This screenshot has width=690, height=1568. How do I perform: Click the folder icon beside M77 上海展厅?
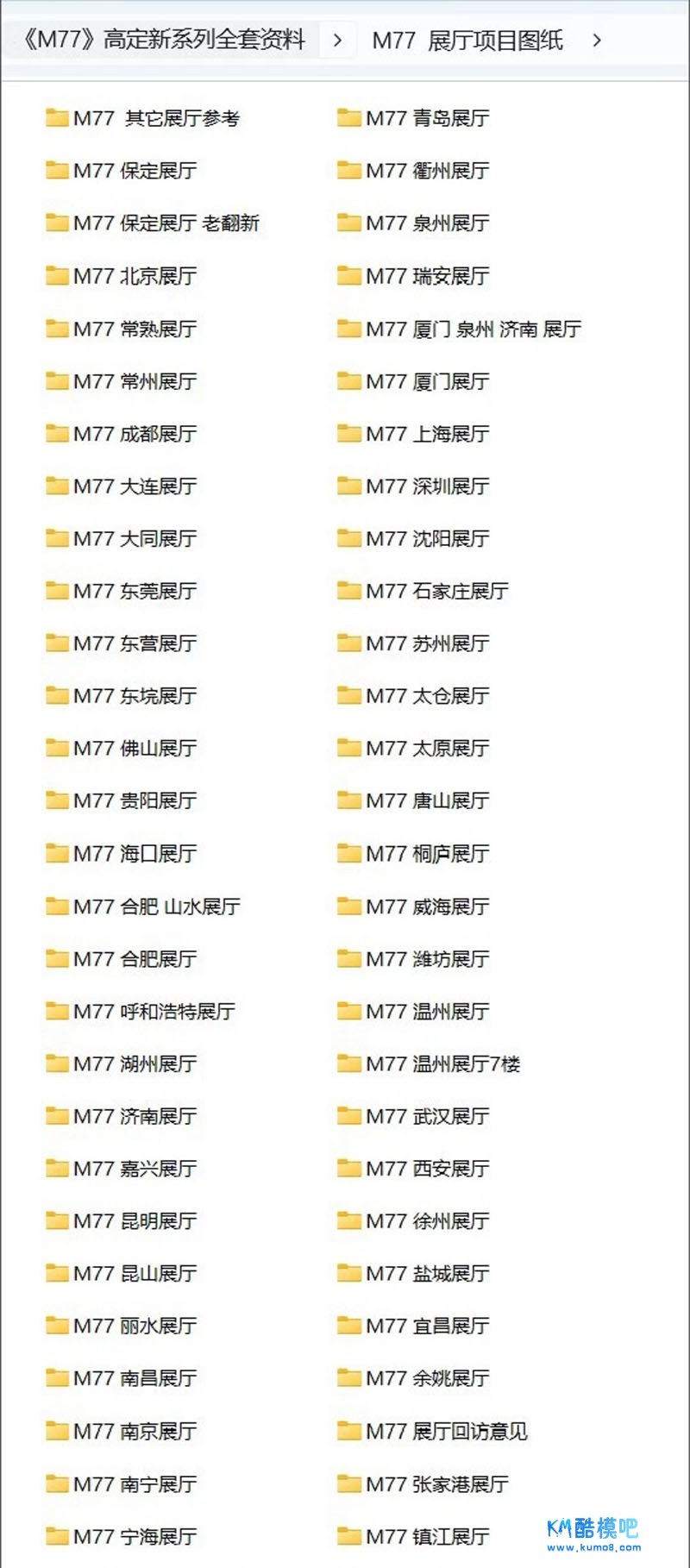tap(350, 434)
